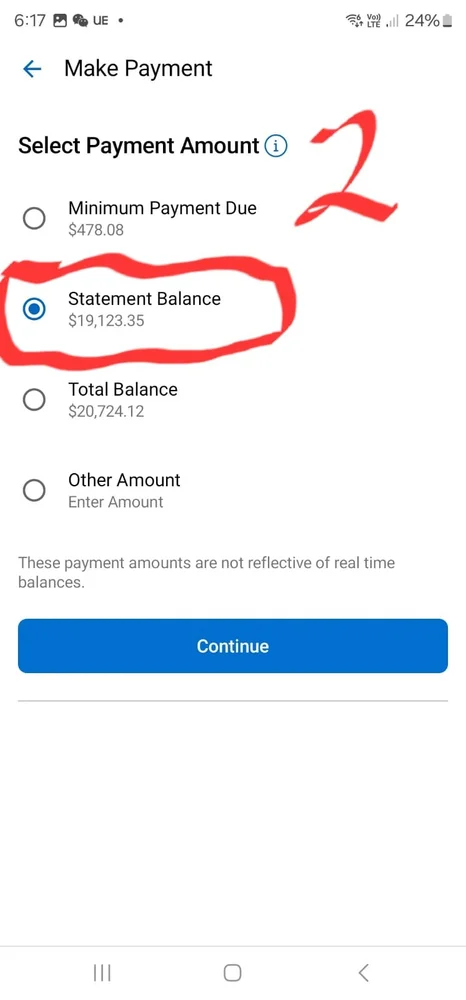Image resolution: width=466 pixels, height=1000 pixels.
Task: Tap the Continue button
Action: click(233, 646)
